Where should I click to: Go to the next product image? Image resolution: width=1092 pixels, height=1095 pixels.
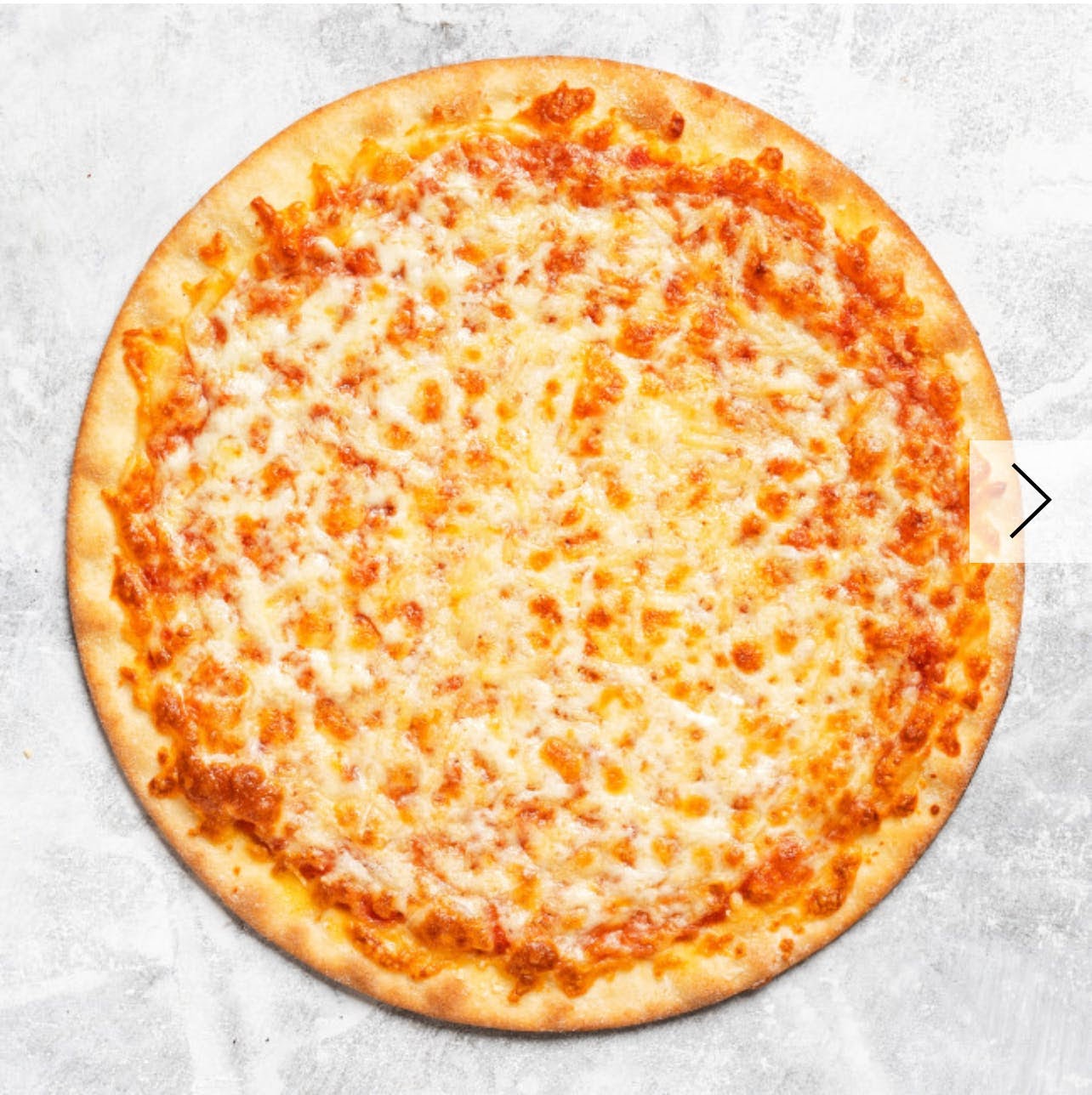1030,500
